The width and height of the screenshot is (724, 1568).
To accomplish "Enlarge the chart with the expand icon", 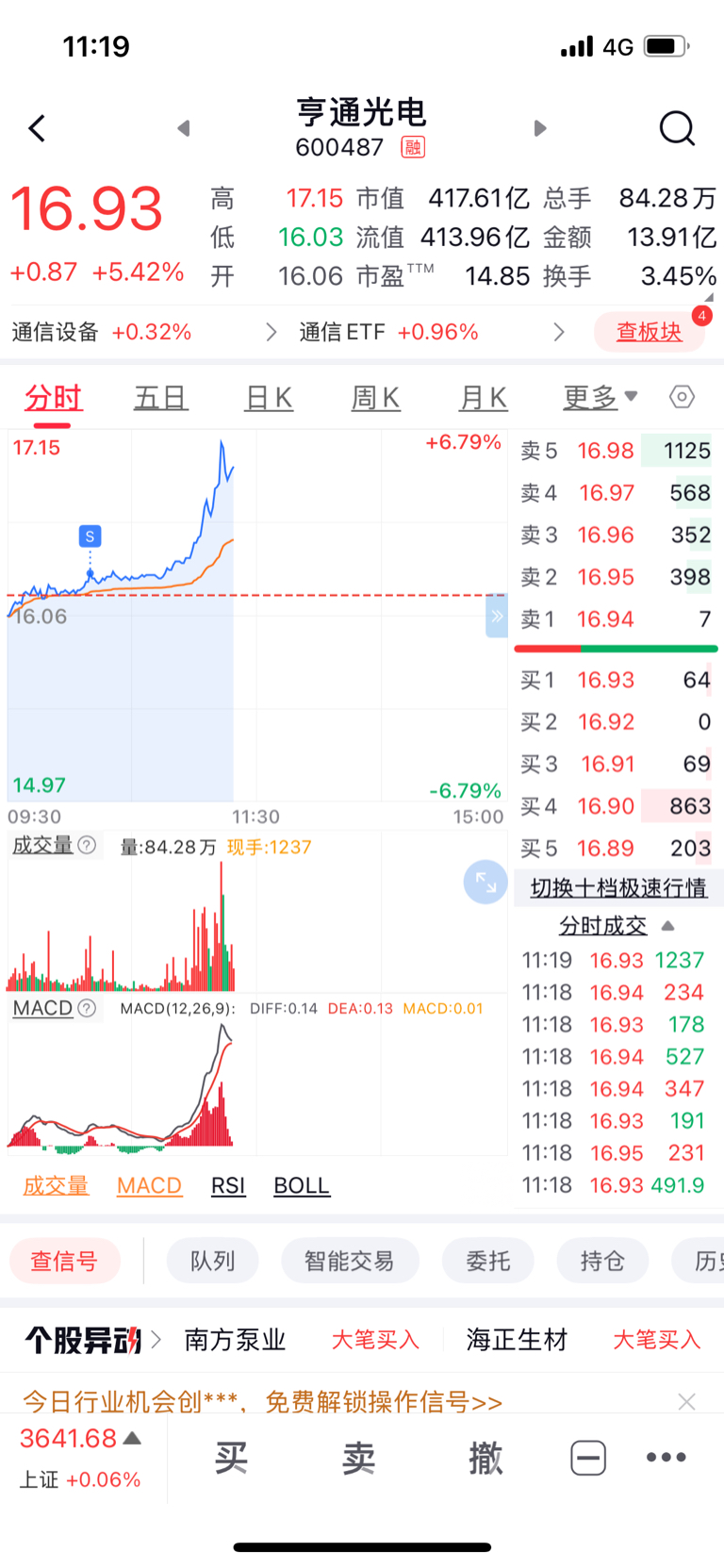I will [x=485, y=883].
